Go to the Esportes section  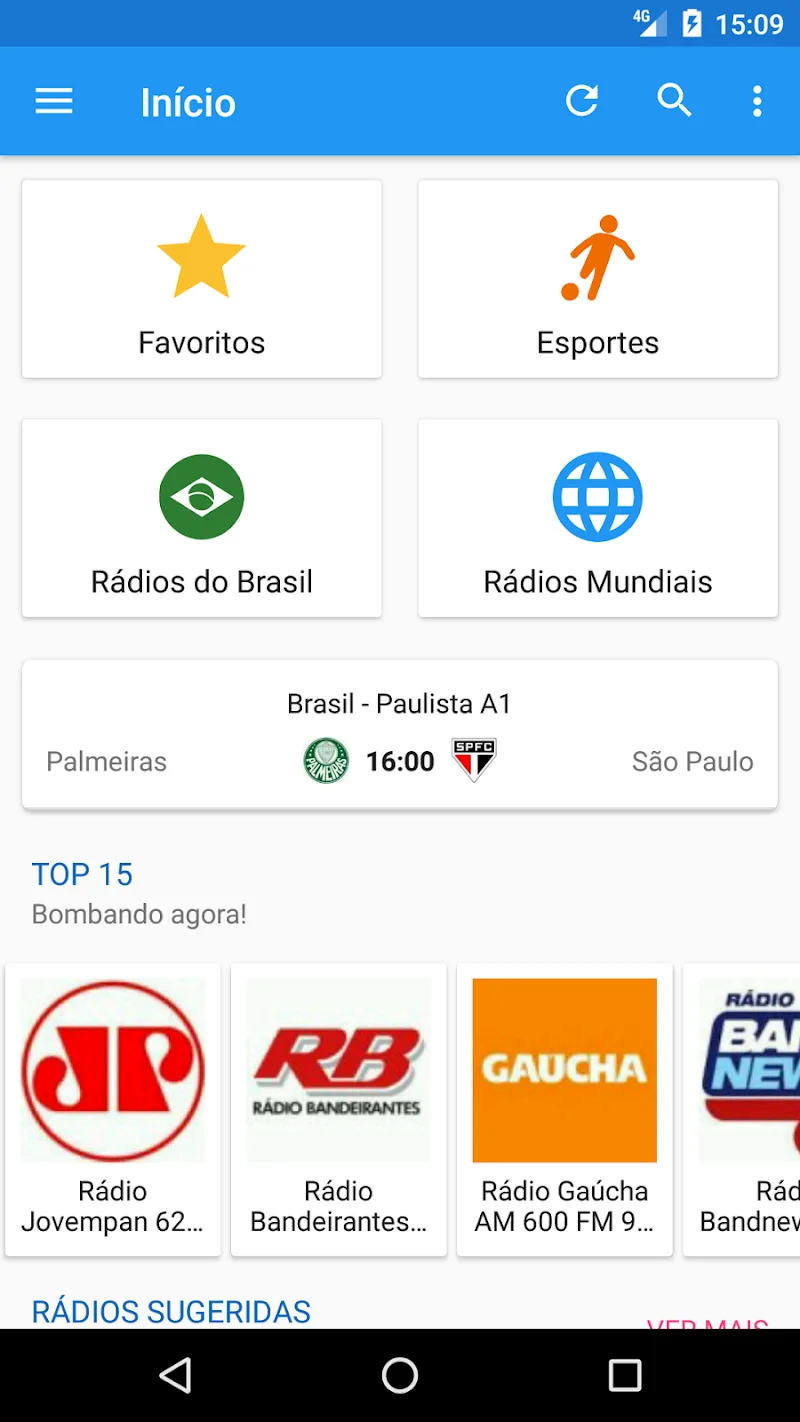(x=598, y=279)
